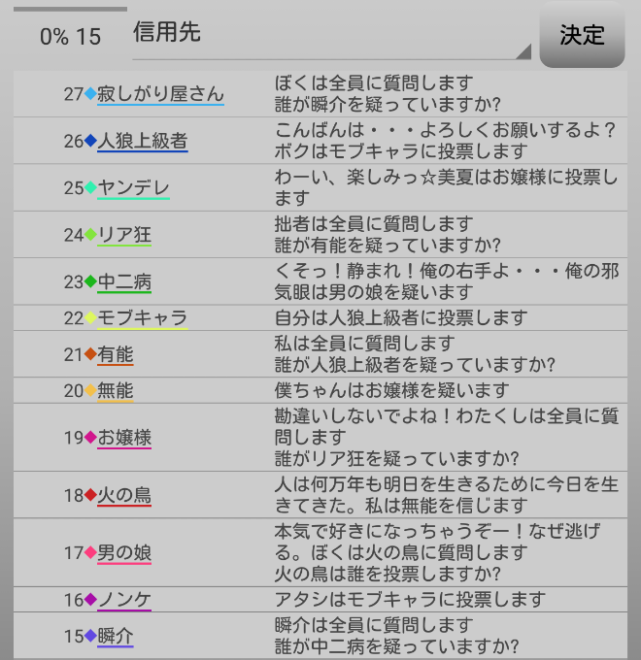Choose player 瞬介
Viewport: 641px width, 660px height.
click(x=115, y=636)
